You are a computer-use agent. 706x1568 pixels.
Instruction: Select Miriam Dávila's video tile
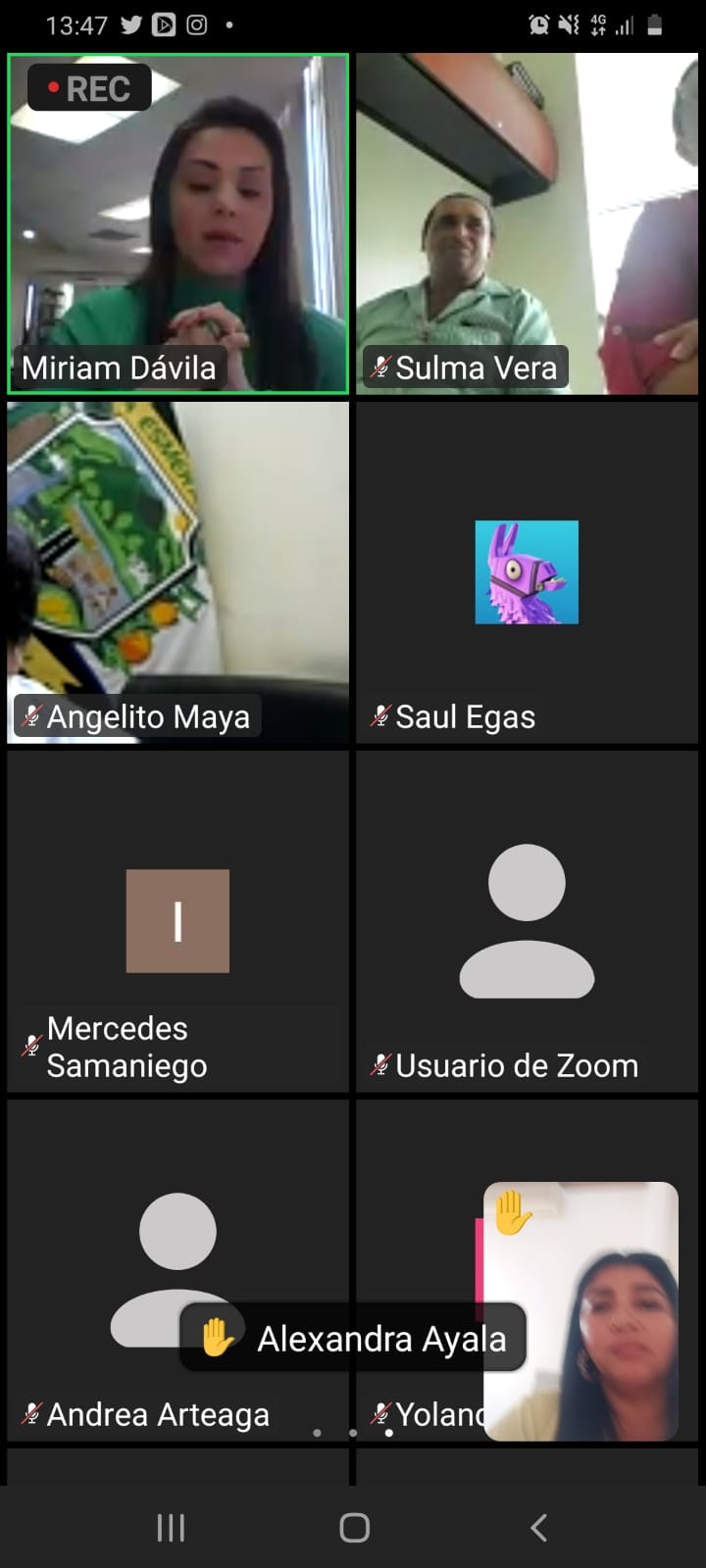point(177,223)
